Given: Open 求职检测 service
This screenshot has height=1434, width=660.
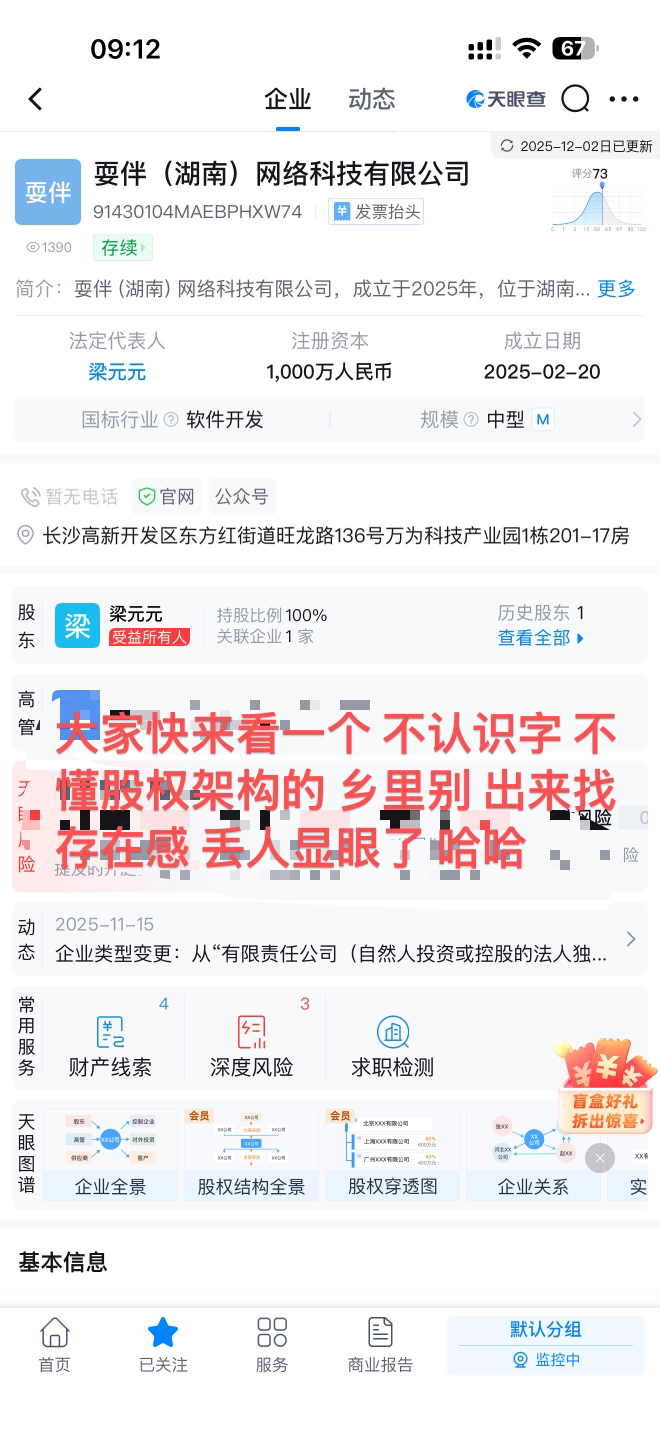Looking at the screenshot, I should (x=392, y=1045).
